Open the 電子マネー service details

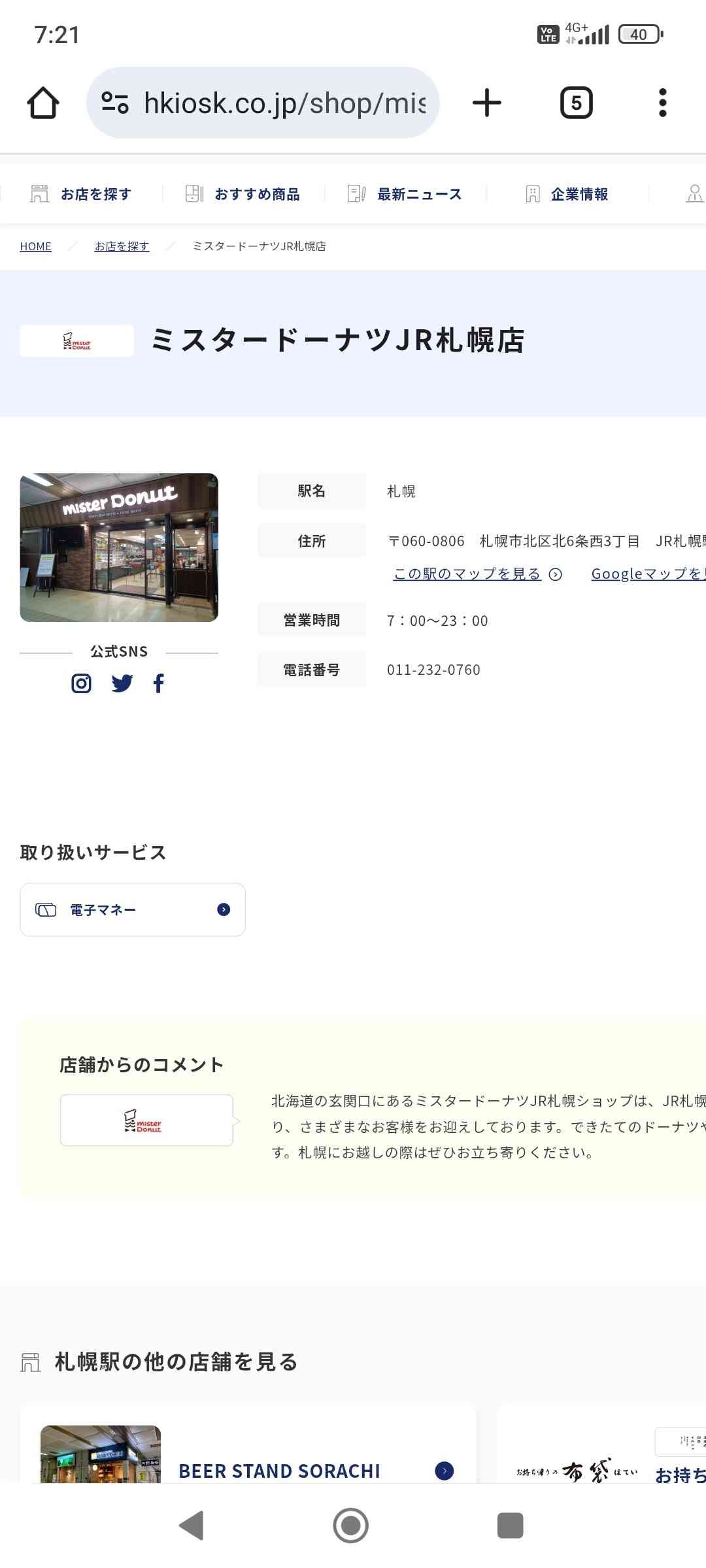[133, 909]
